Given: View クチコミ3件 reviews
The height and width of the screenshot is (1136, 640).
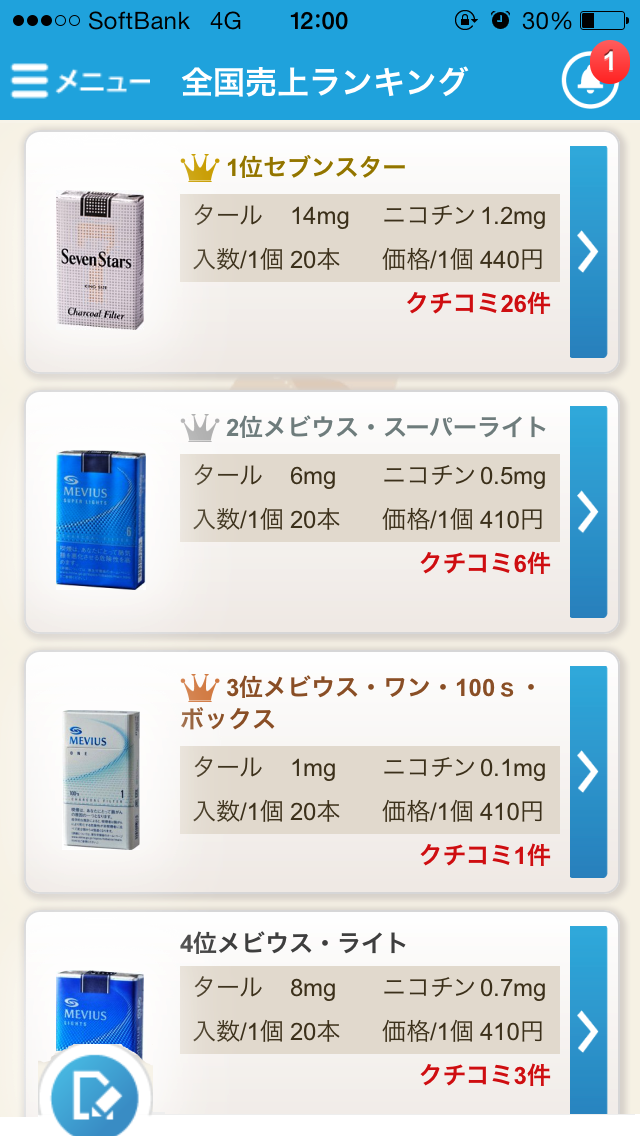Looking at the screenshot, I should [485, 1075].
